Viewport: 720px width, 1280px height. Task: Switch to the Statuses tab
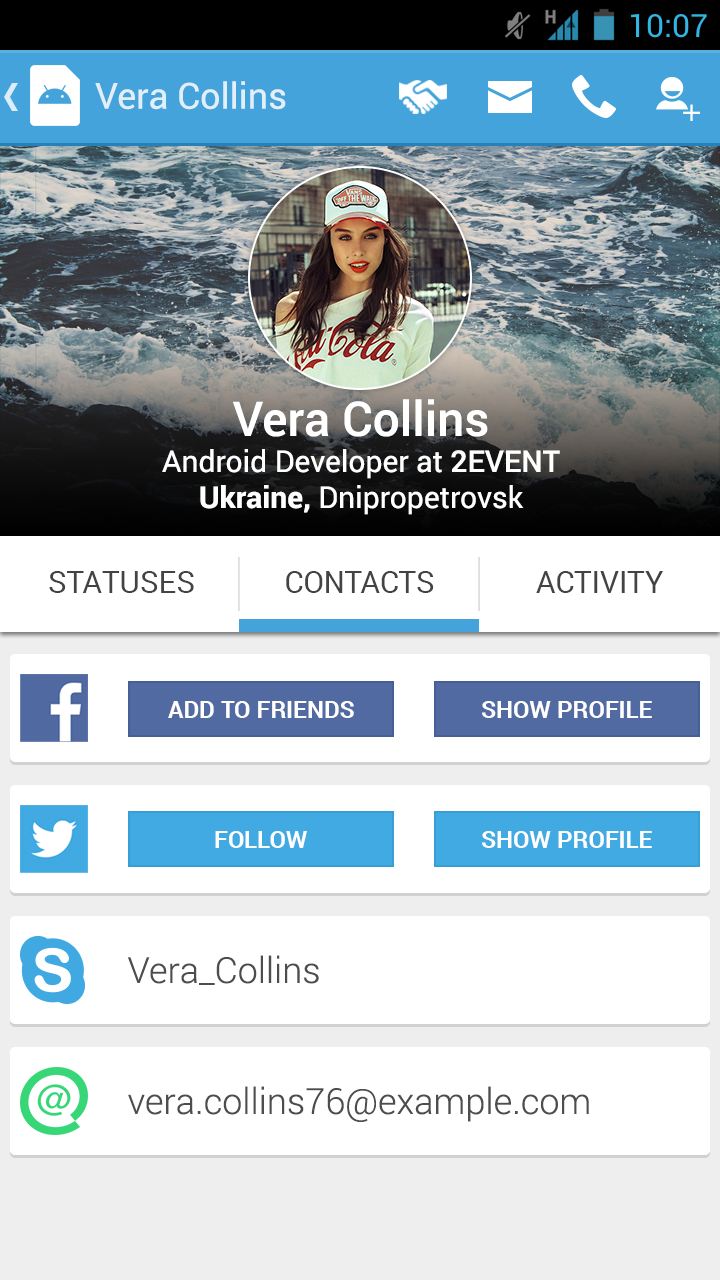121,583
